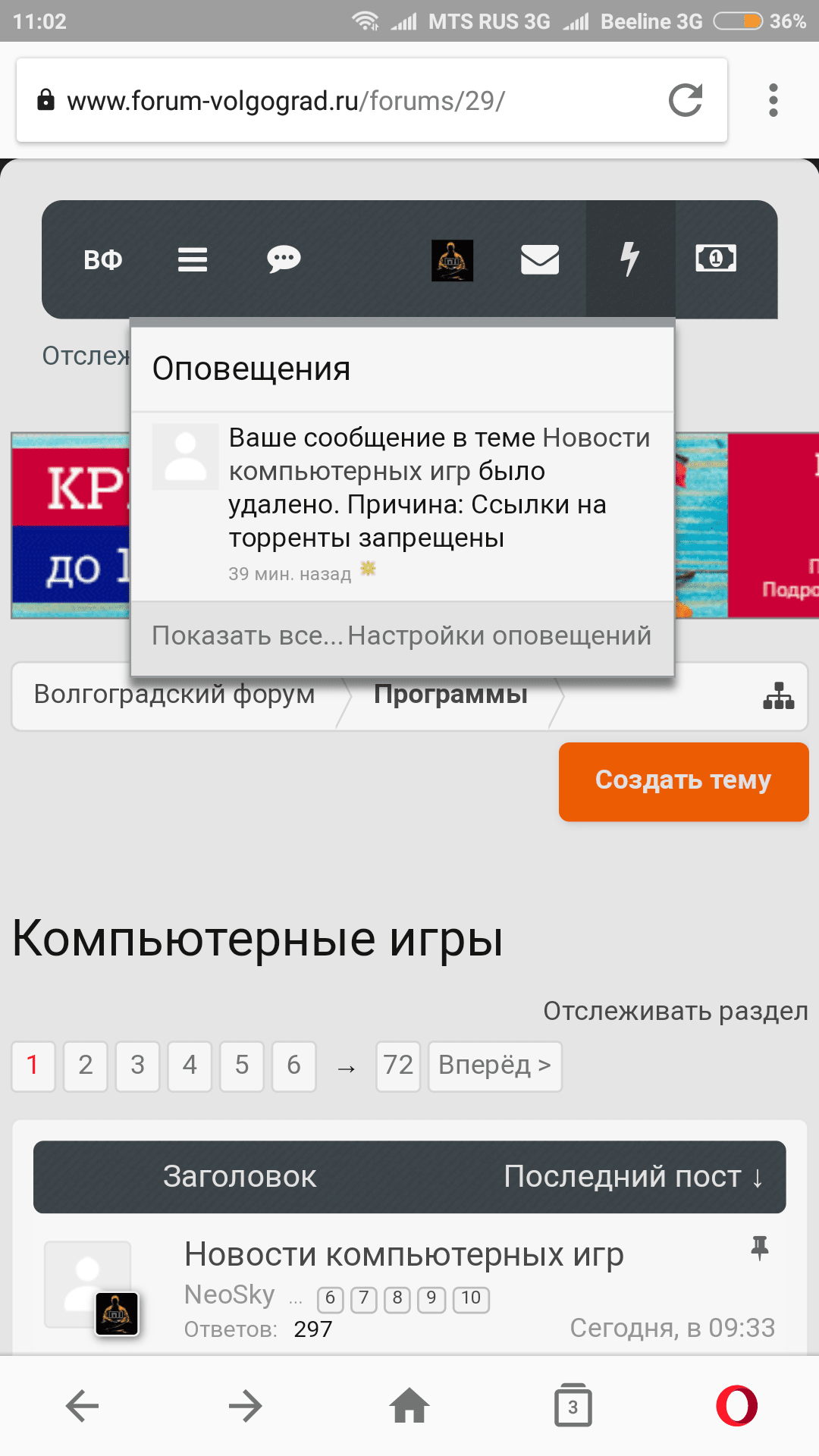Open Настройки оповещений settings

[x=499, y=635]
